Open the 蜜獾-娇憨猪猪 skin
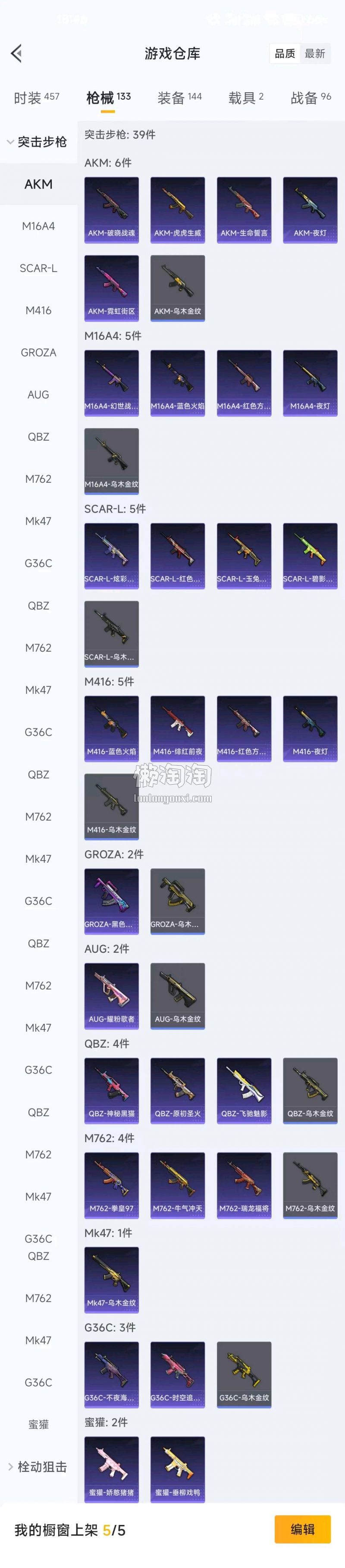 [x=111, y=1469]
